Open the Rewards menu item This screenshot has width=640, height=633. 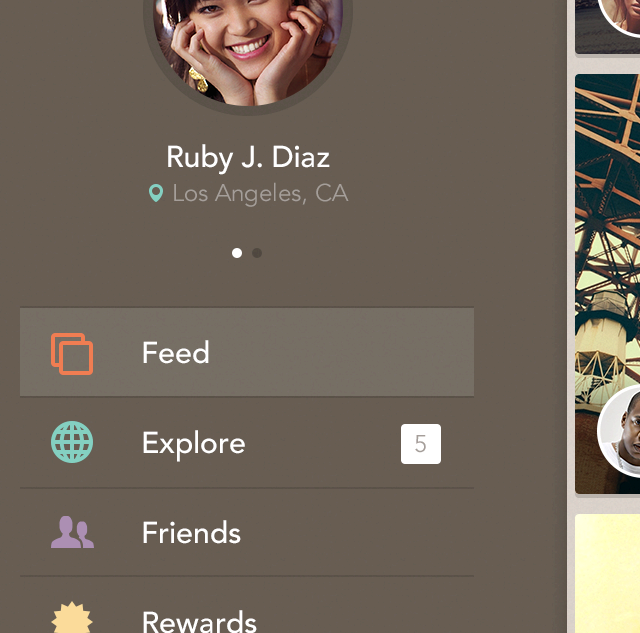(246, 617)
